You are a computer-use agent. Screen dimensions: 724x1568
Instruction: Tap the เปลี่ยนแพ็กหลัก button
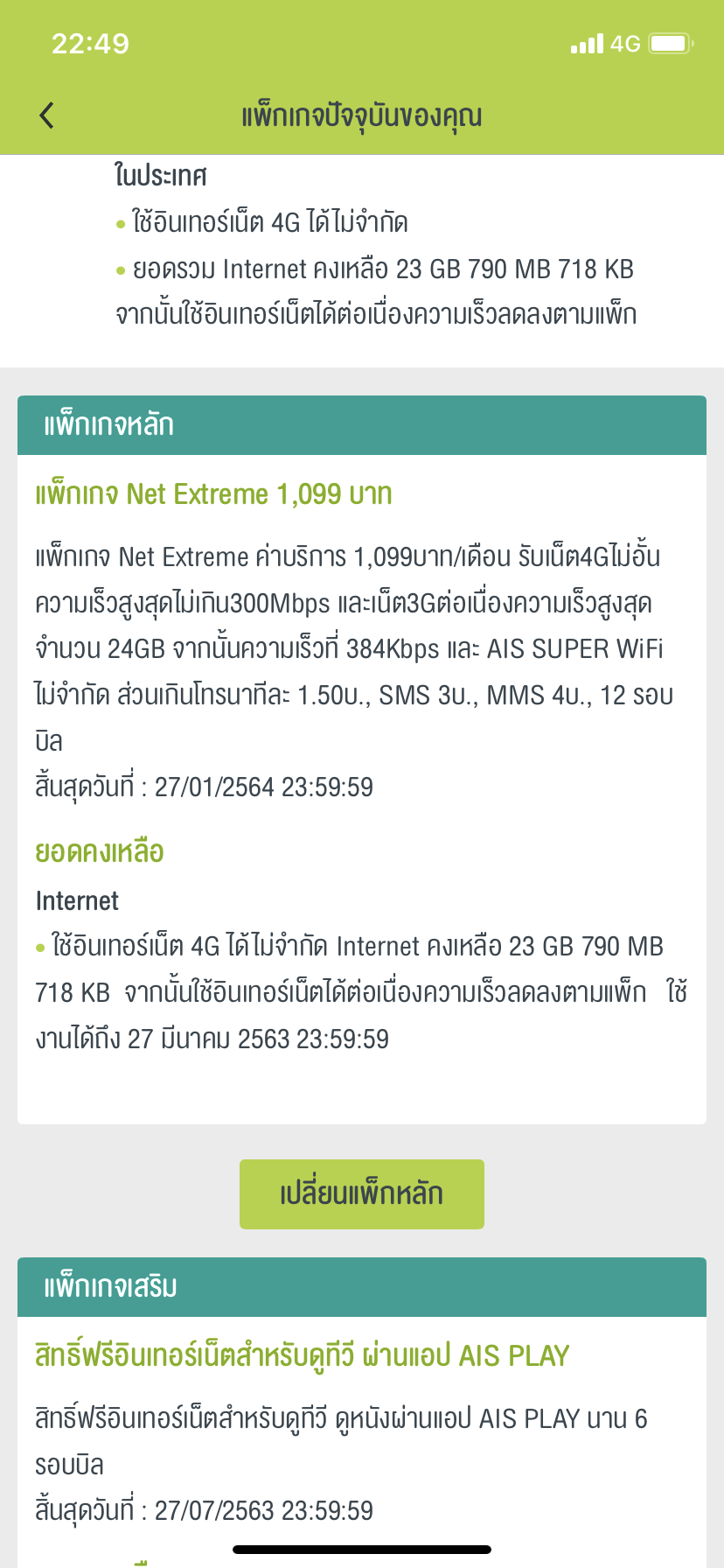coord(361,1193)
